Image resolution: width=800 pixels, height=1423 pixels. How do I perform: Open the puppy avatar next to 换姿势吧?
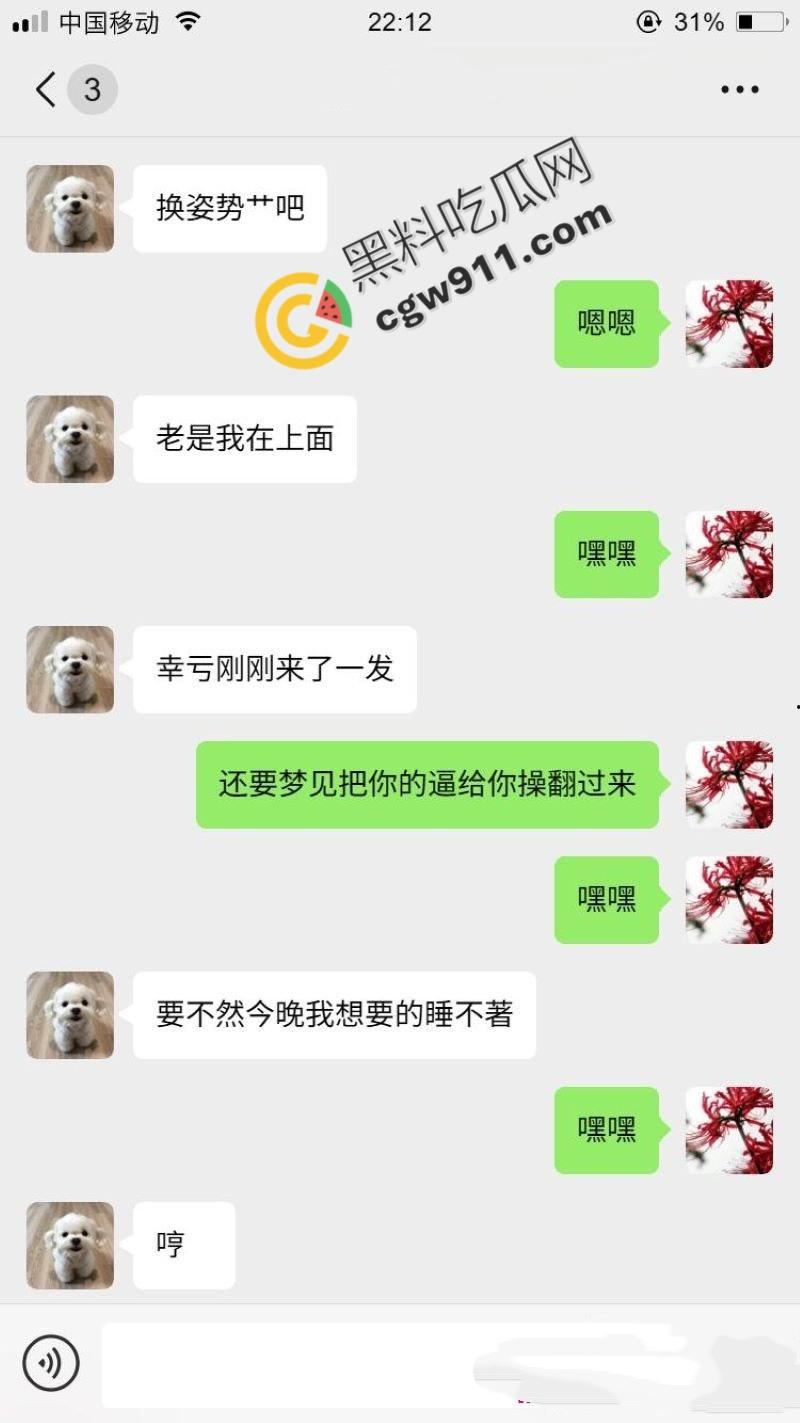[x=70, y=208]
